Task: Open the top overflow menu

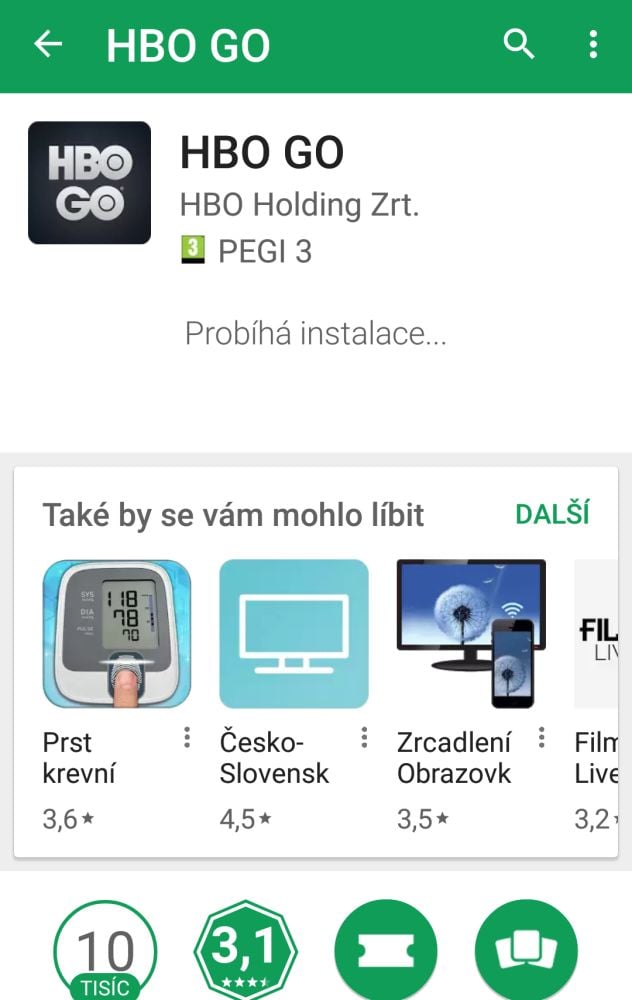Action: [593, 45]
